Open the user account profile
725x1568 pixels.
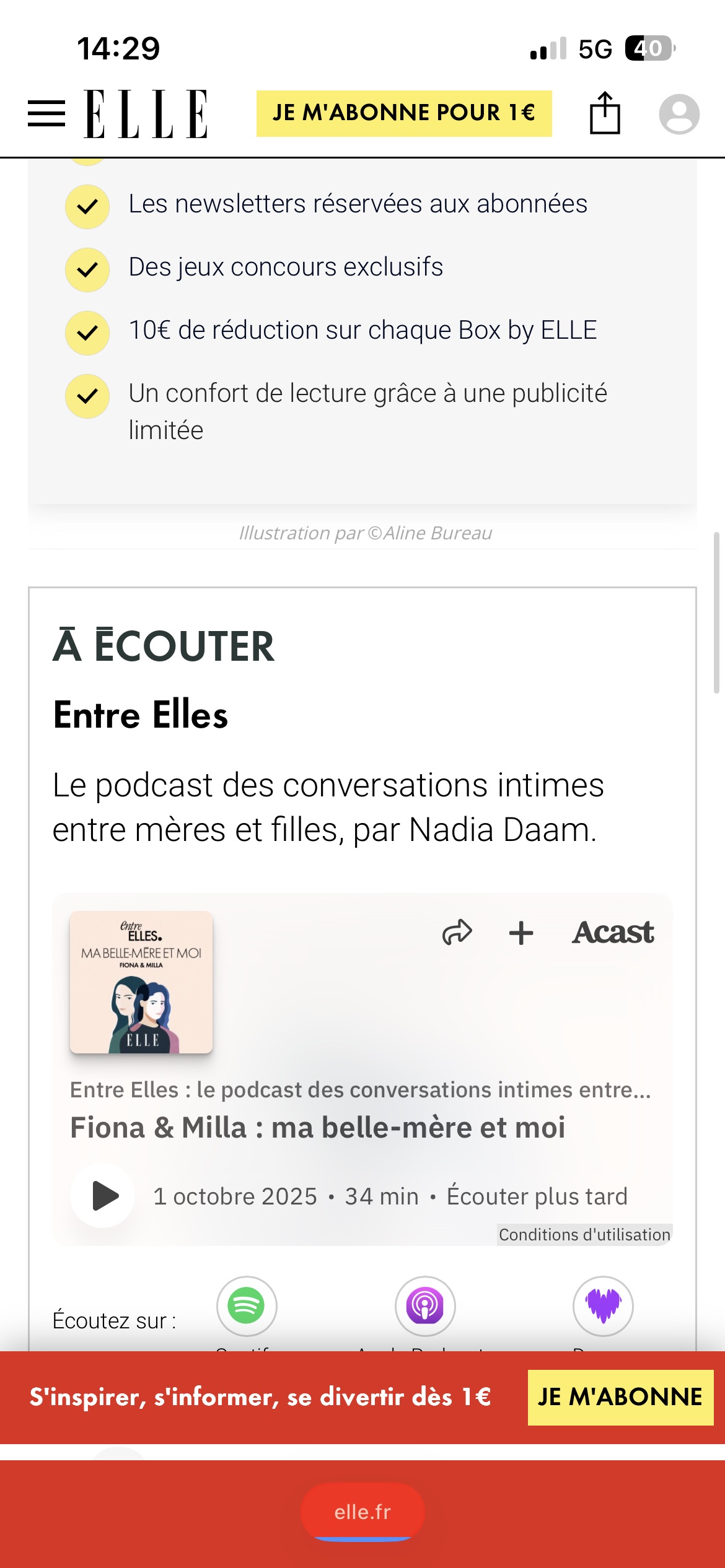point(679,114)
